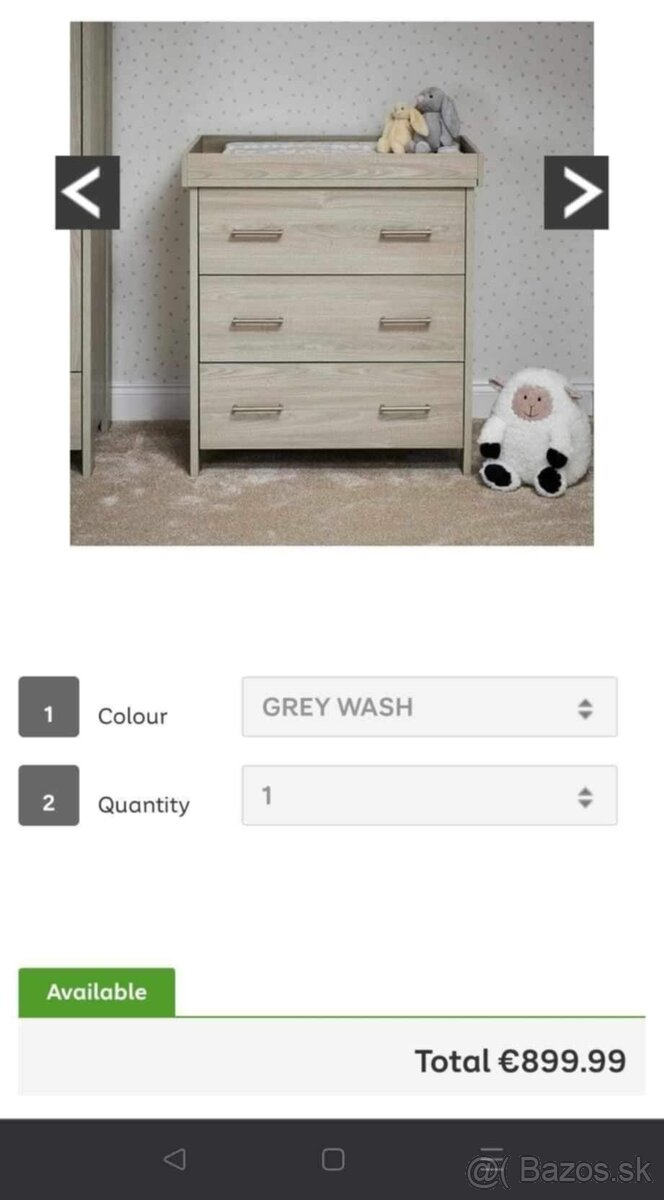Screen dimensions: 664x1200
Task: Tap the system back button
Action: (174, 1159)
